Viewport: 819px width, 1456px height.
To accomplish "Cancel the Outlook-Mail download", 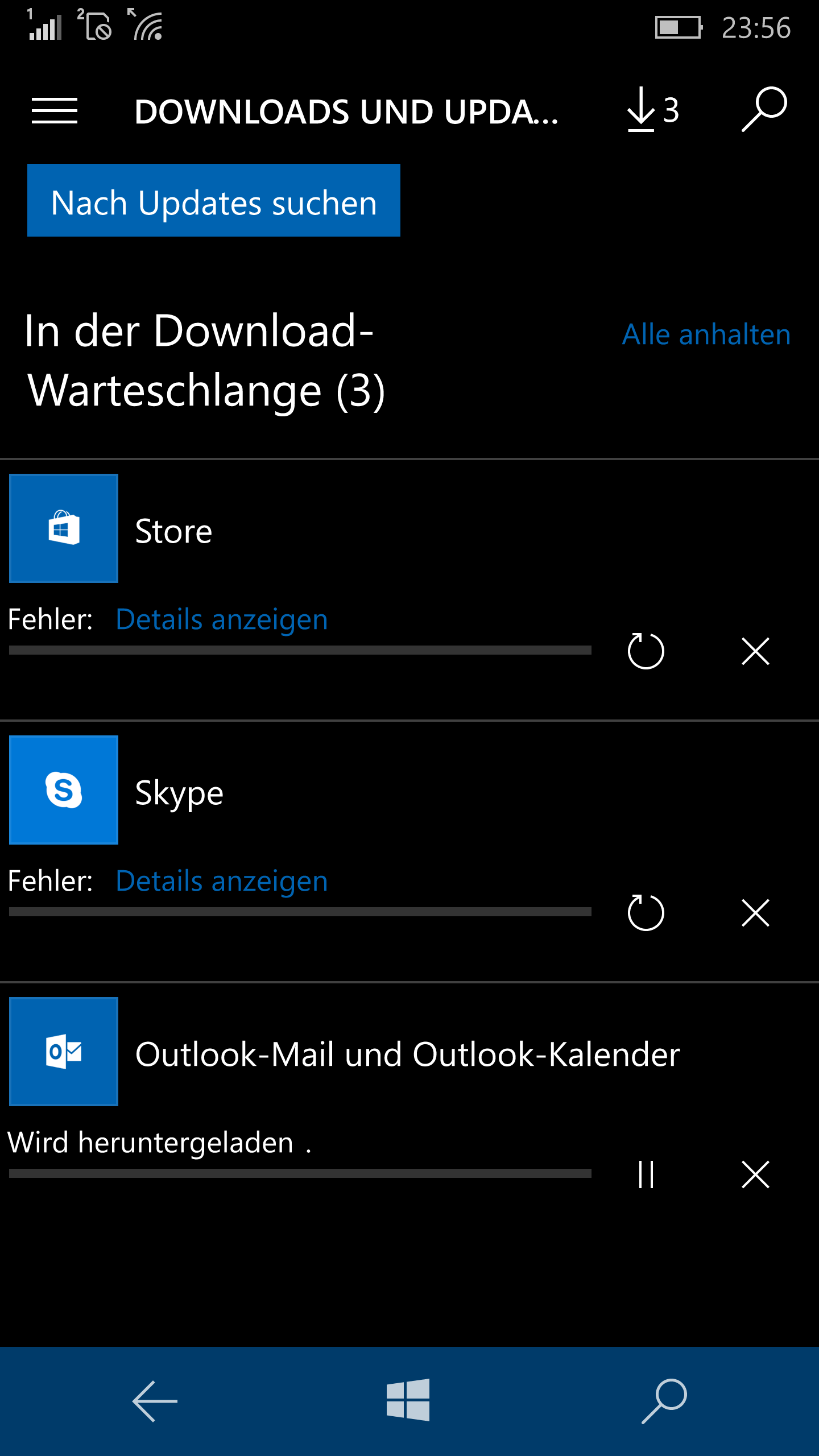I will pyautogui.click(x=755, y=1174).
